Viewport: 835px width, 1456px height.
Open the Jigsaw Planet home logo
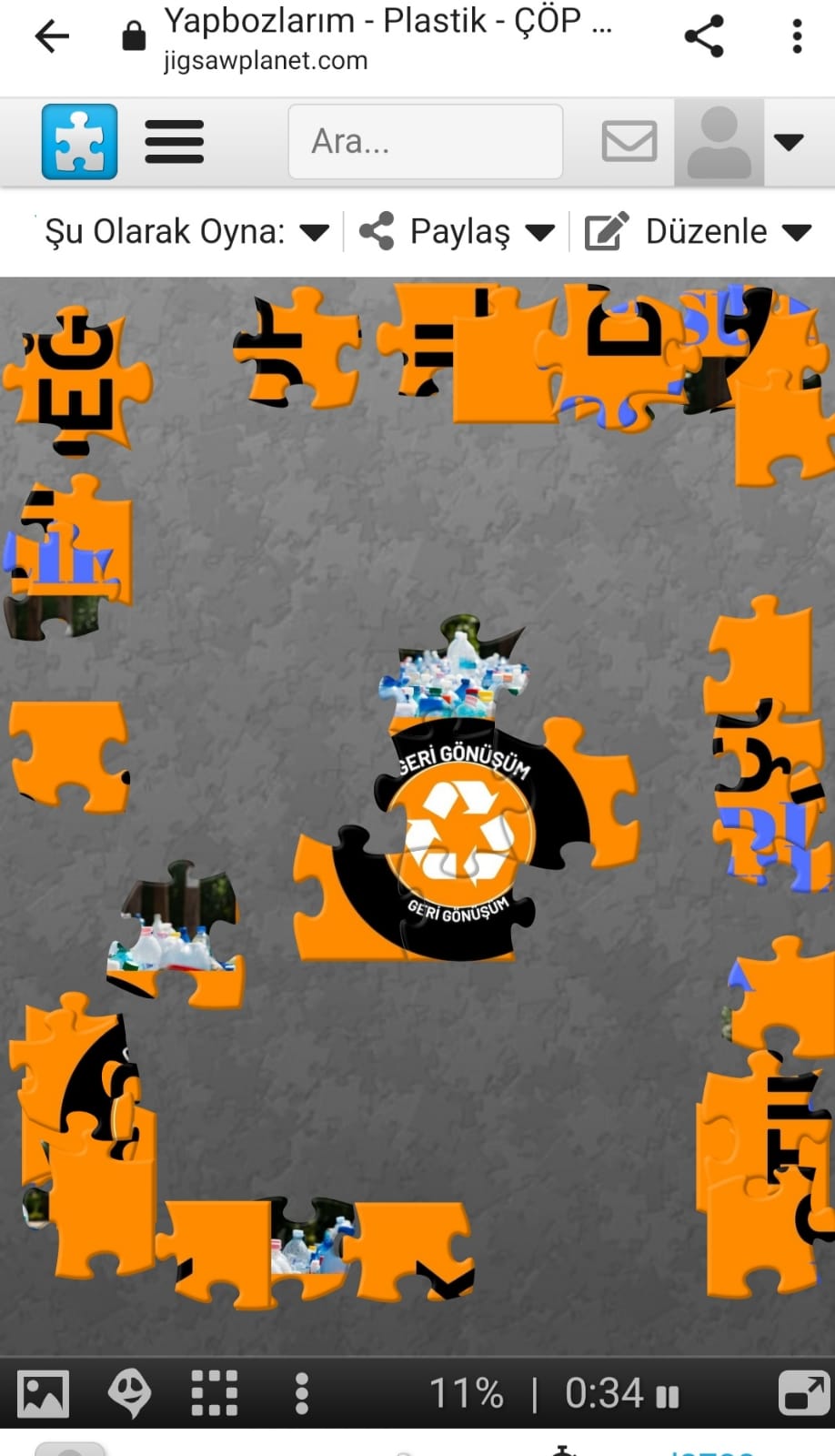click(x=79, y=141)
